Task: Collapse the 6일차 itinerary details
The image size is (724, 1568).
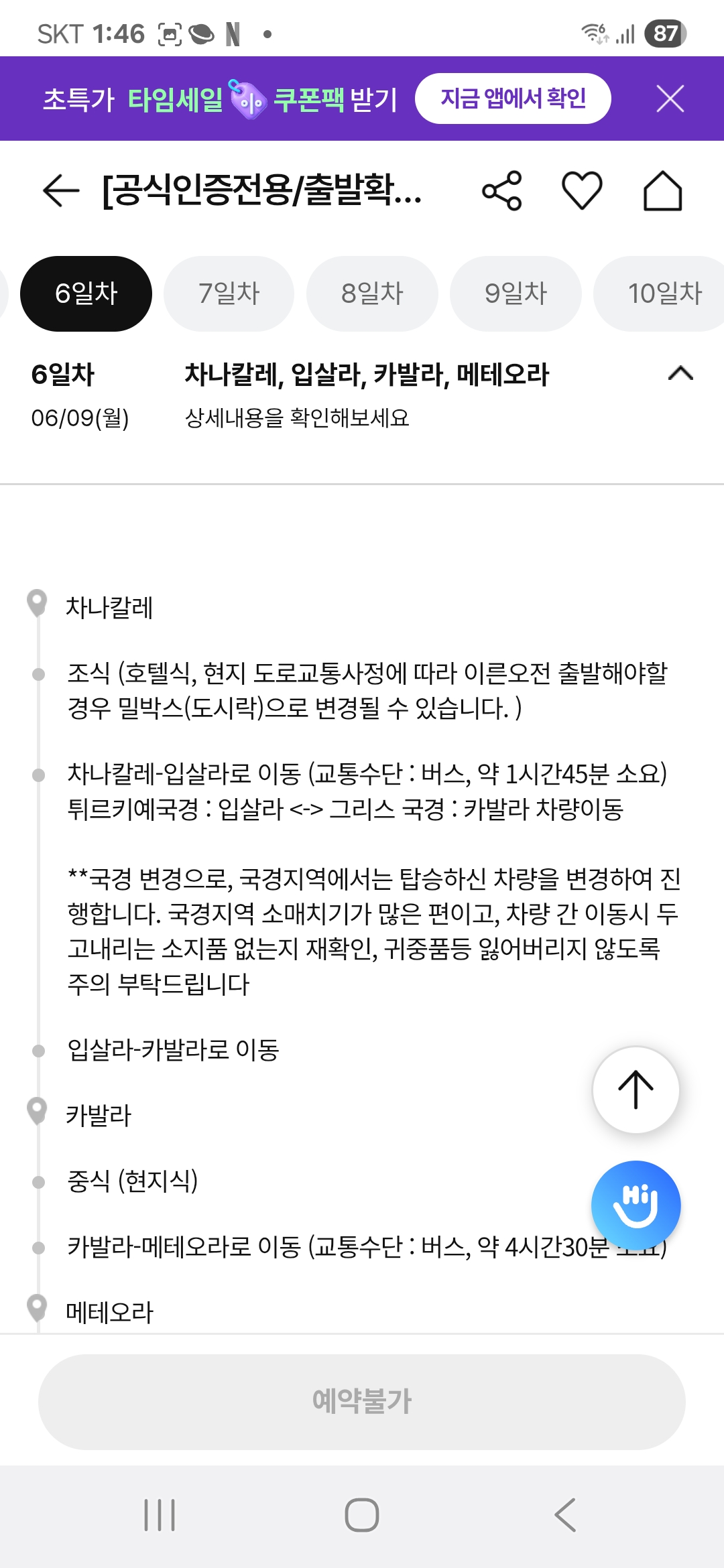Action: tap(680, 373)
